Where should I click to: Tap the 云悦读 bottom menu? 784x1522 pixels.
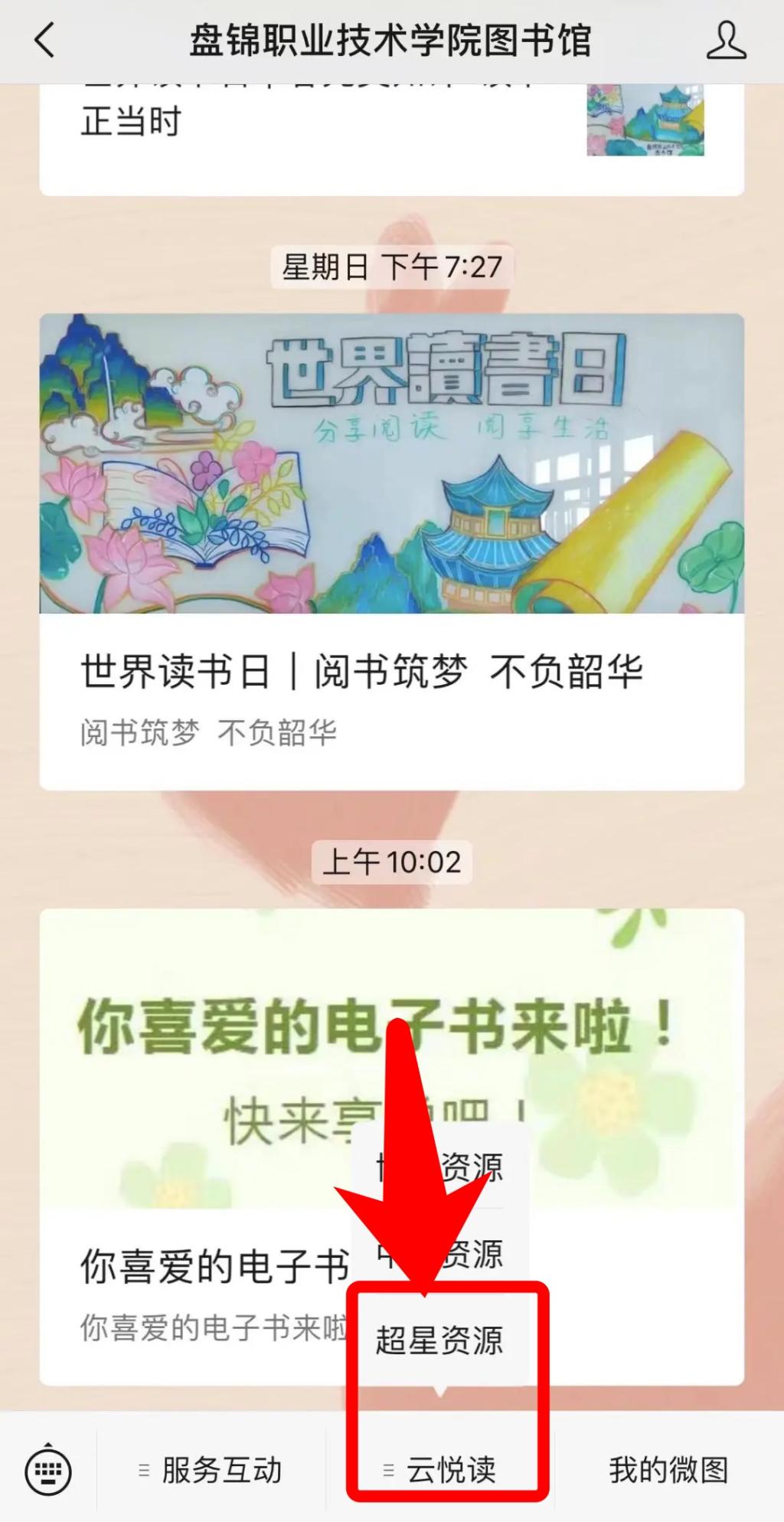441,1470
